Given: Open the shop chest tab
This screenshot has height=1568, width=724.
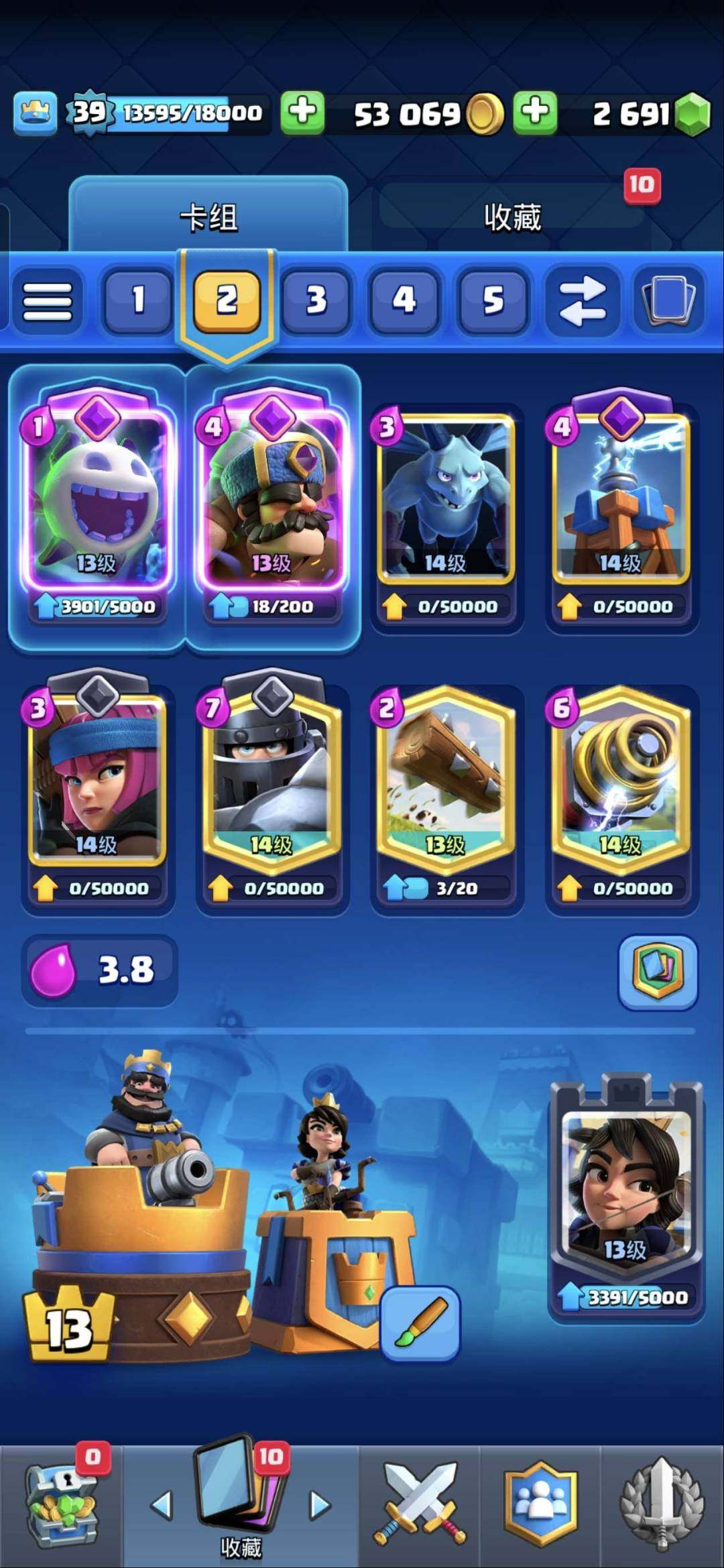Looking at the screenshot, I should (62, 1506).
